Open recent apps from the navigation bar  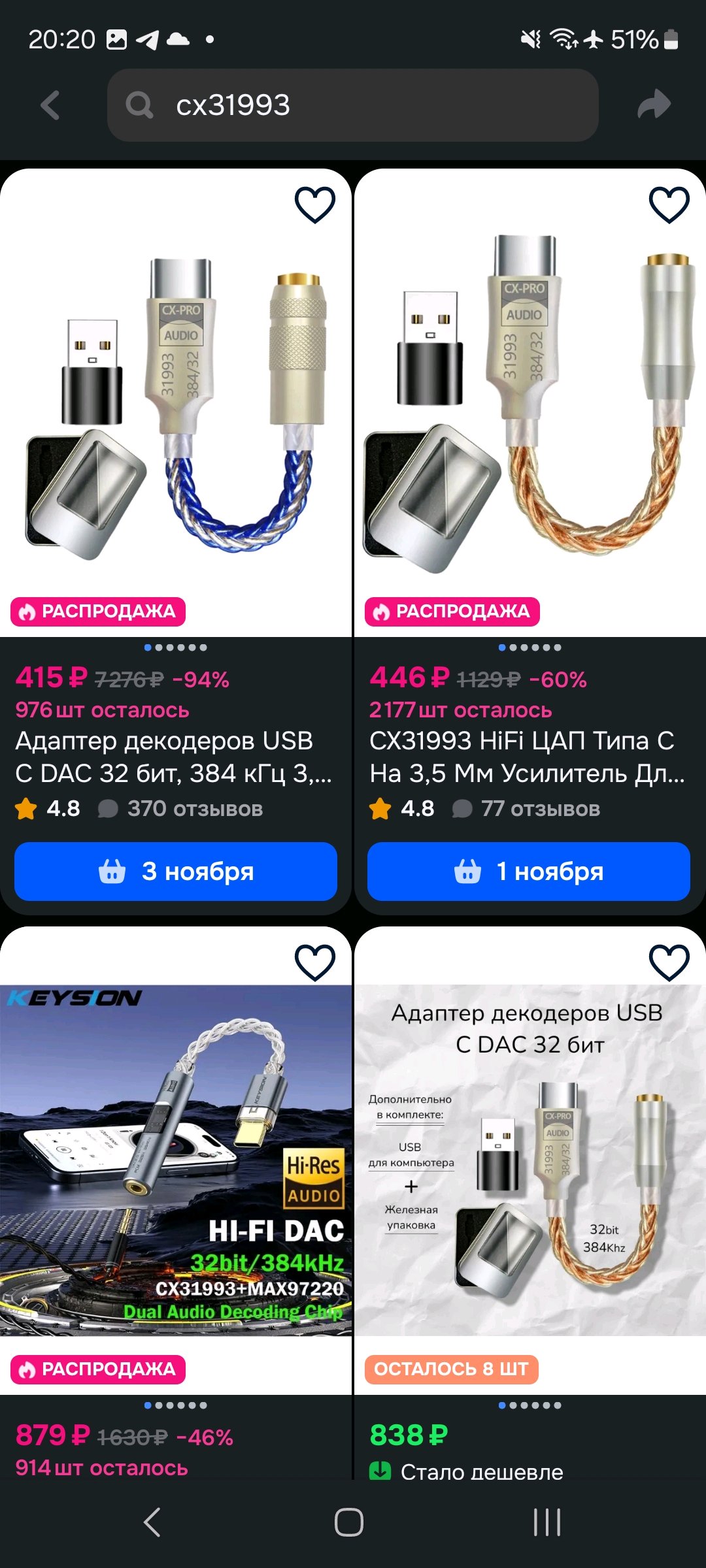(x=547, y=1522)
